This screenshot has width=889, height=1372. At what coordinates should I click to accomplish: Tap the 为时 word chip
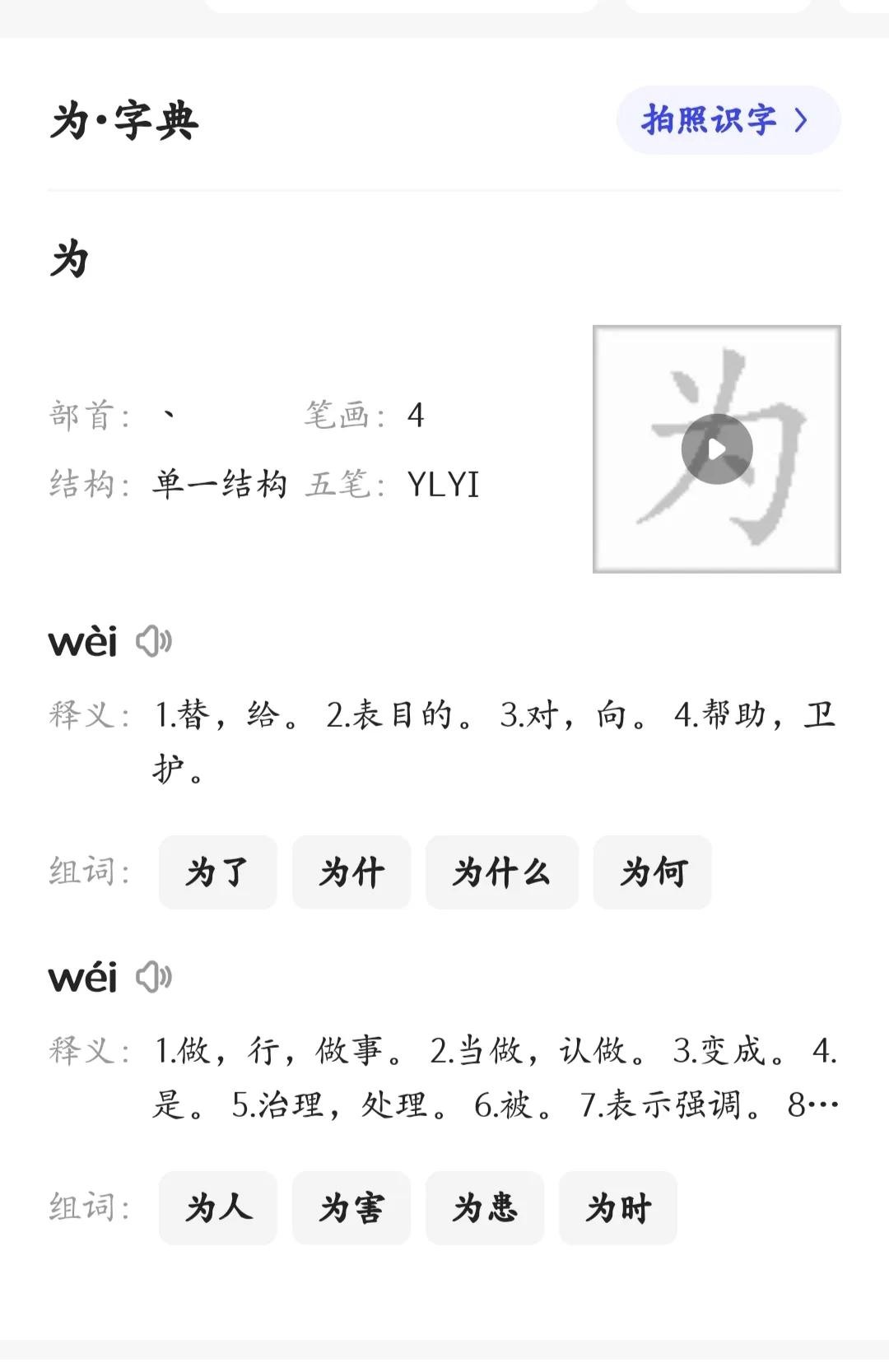tap(617, 1208)
